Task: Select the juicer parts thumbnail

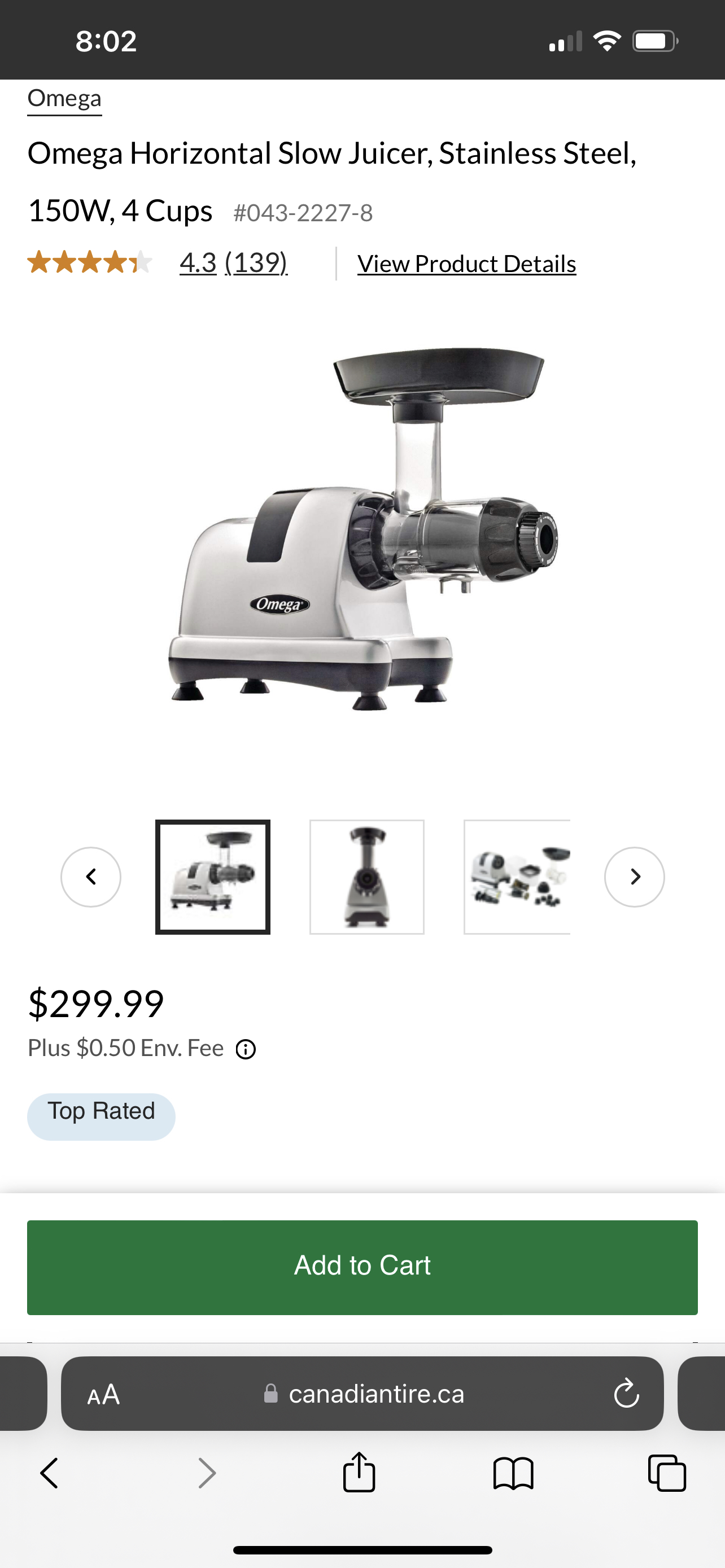Action: click(517, 877)
